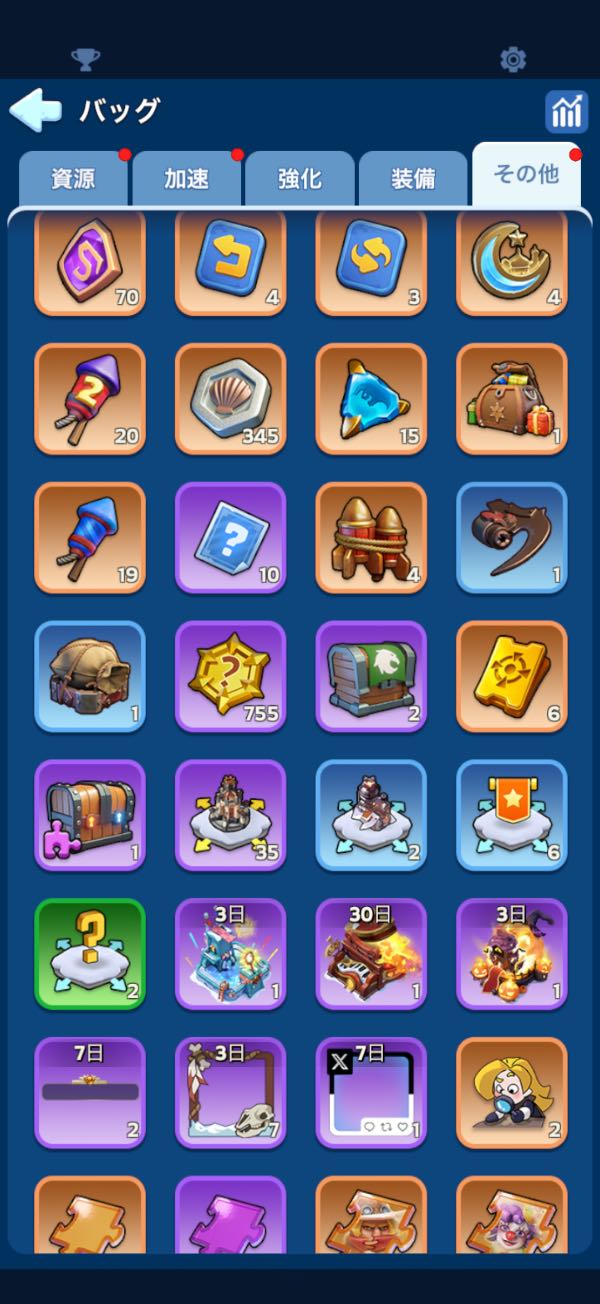Select the 装備 tab
This screenshot has width=600, height=1304.
(x=413, y=179)
